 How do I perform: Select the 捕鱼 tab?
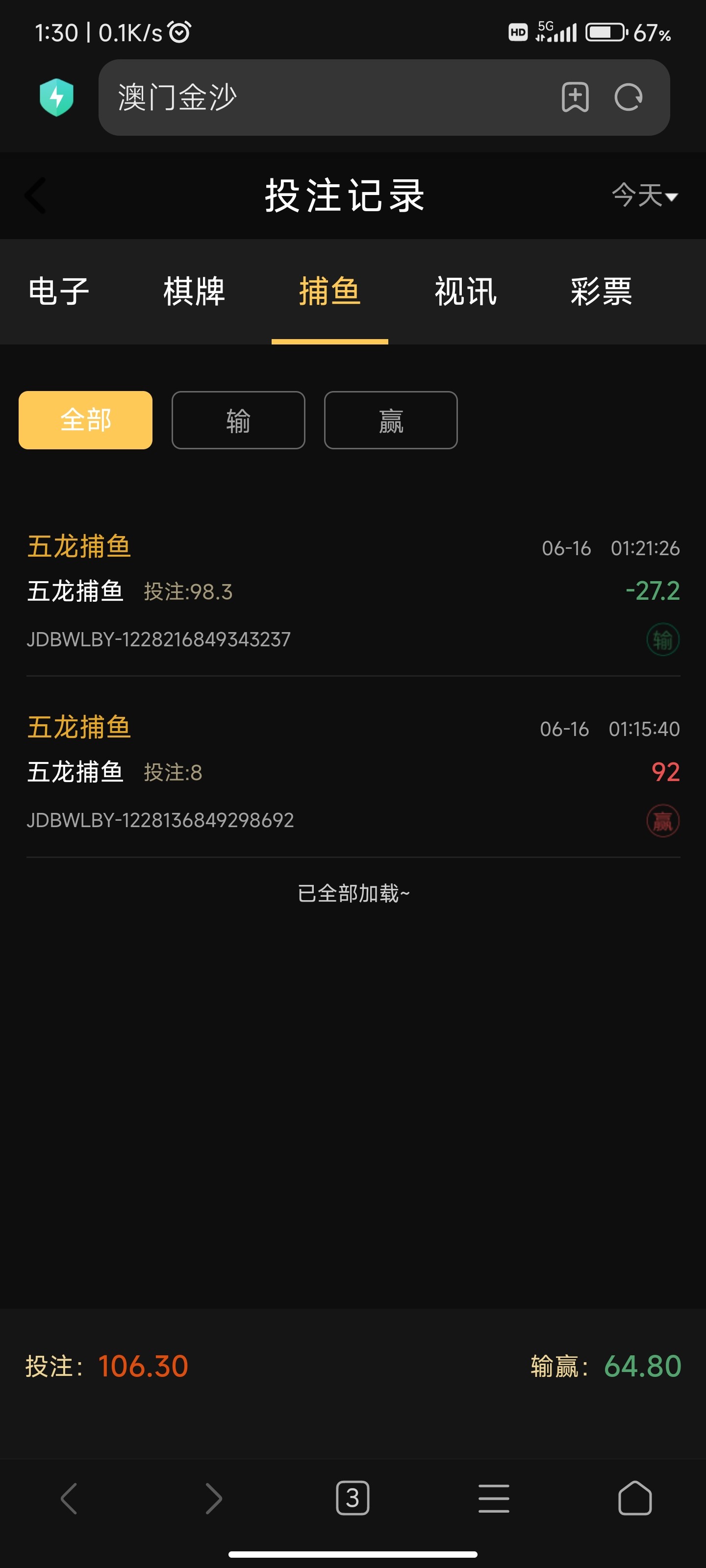coord(329,292)
